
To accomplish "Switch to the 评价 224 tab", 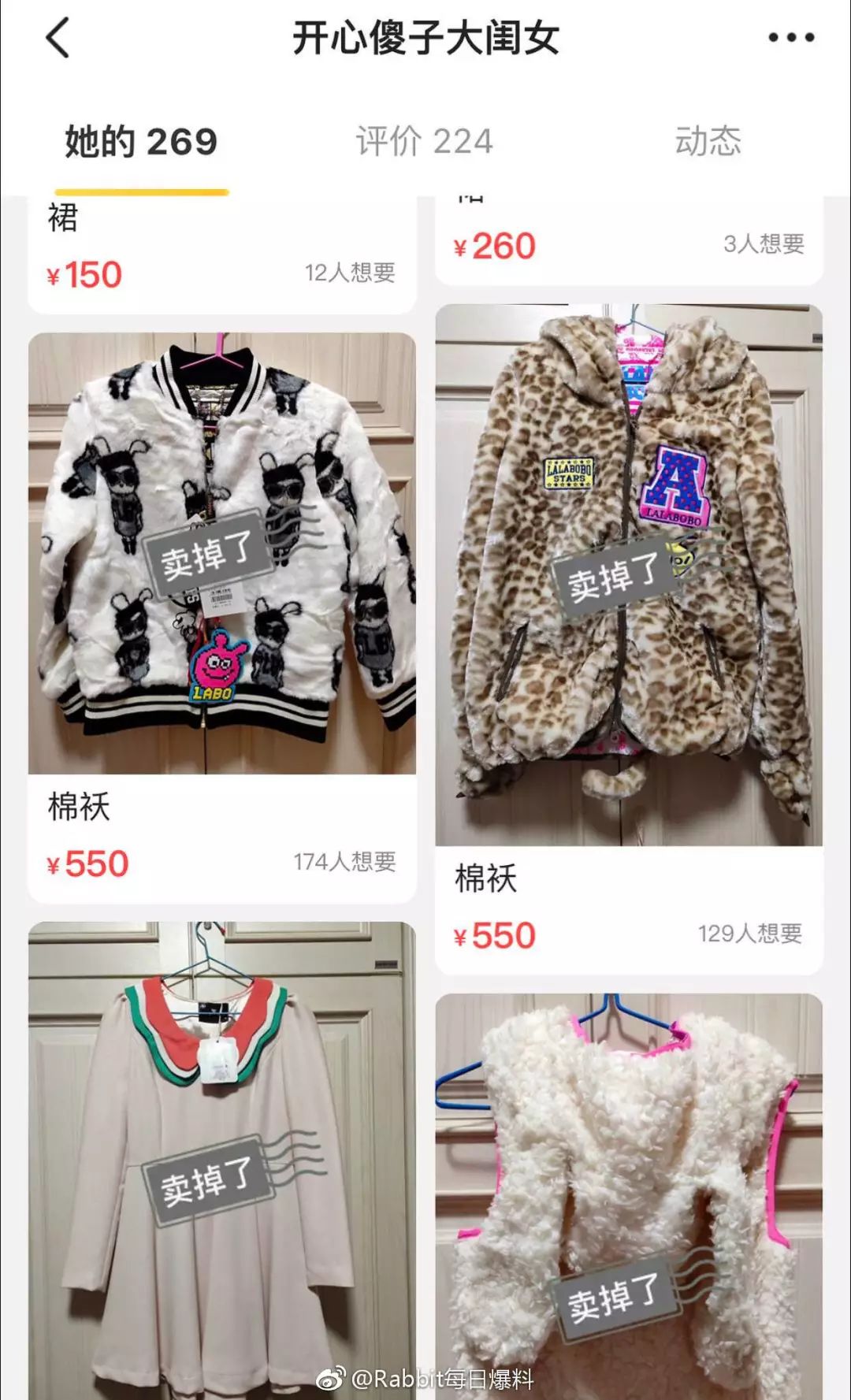I will coord(425,140).
